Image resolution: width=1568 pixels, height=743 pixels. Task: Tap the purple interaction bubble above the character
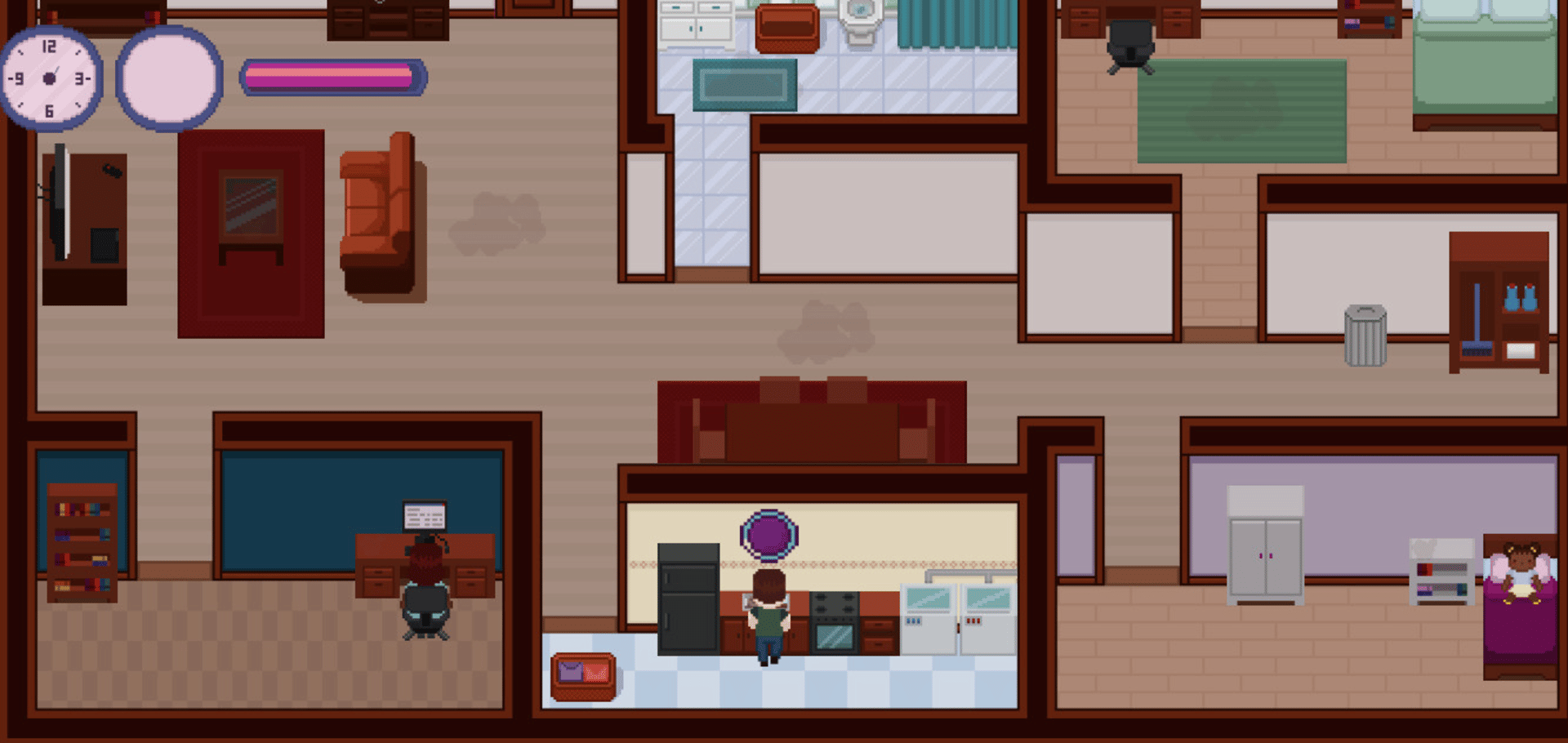coord(768,536)
